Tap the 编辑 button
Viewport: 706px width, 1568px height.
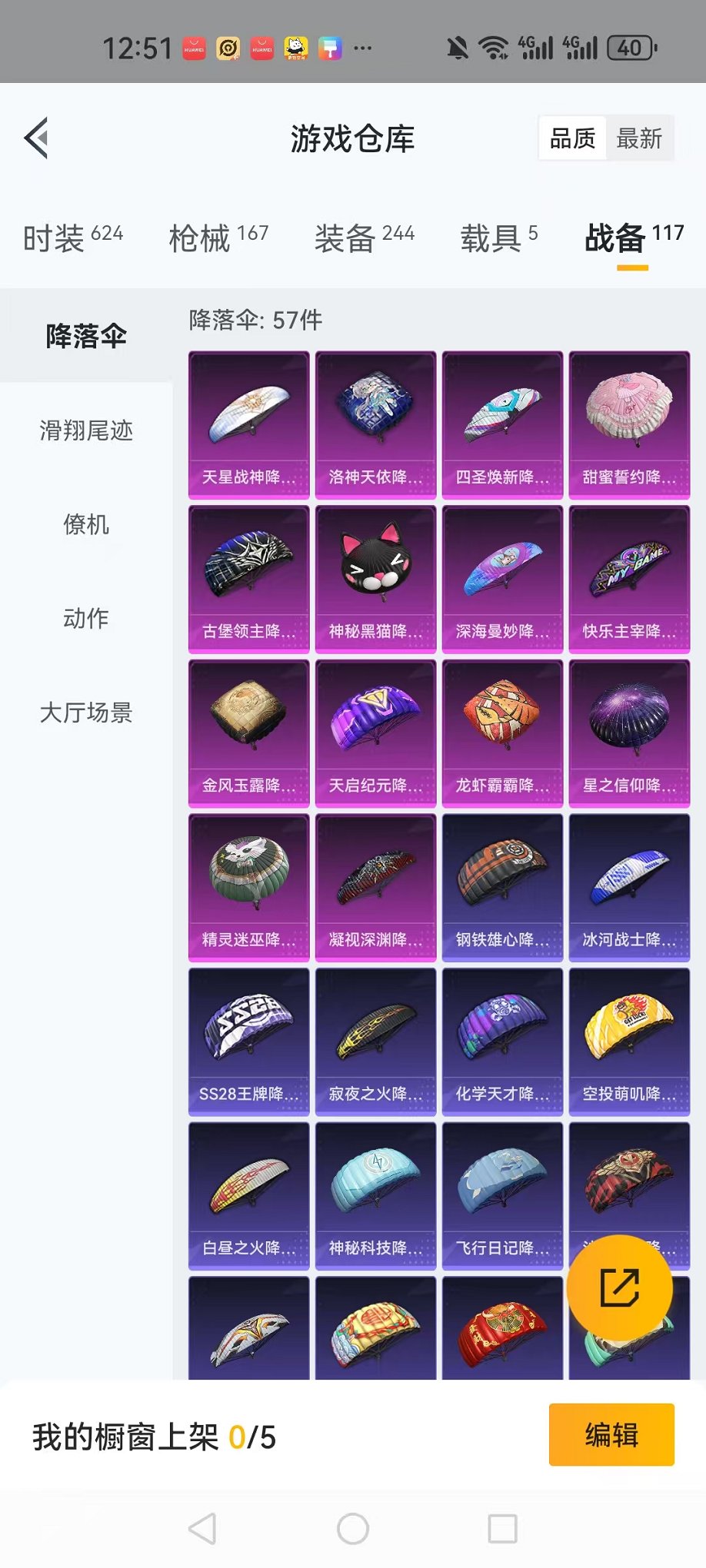(x=611, y=1435)
